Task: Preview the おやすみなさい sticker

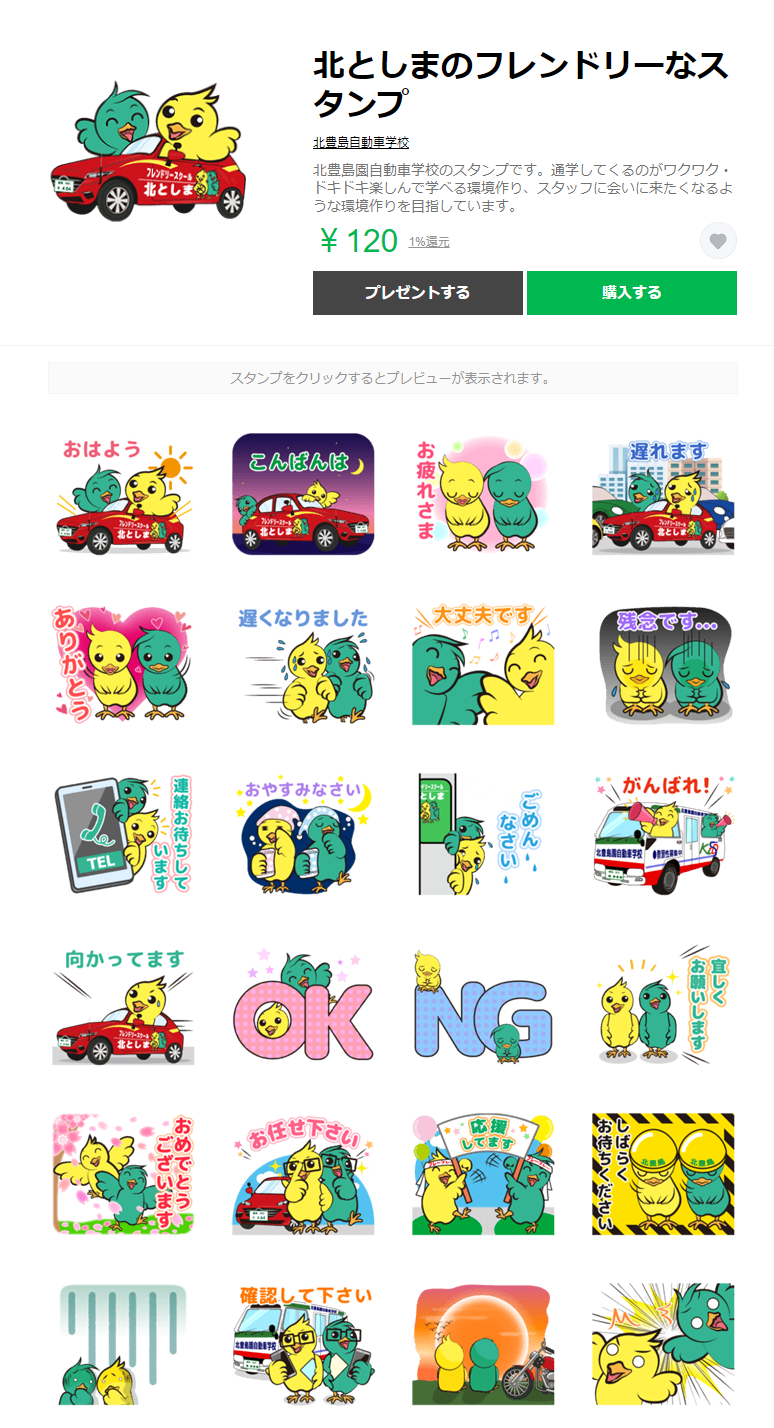Action: [303, 834]
